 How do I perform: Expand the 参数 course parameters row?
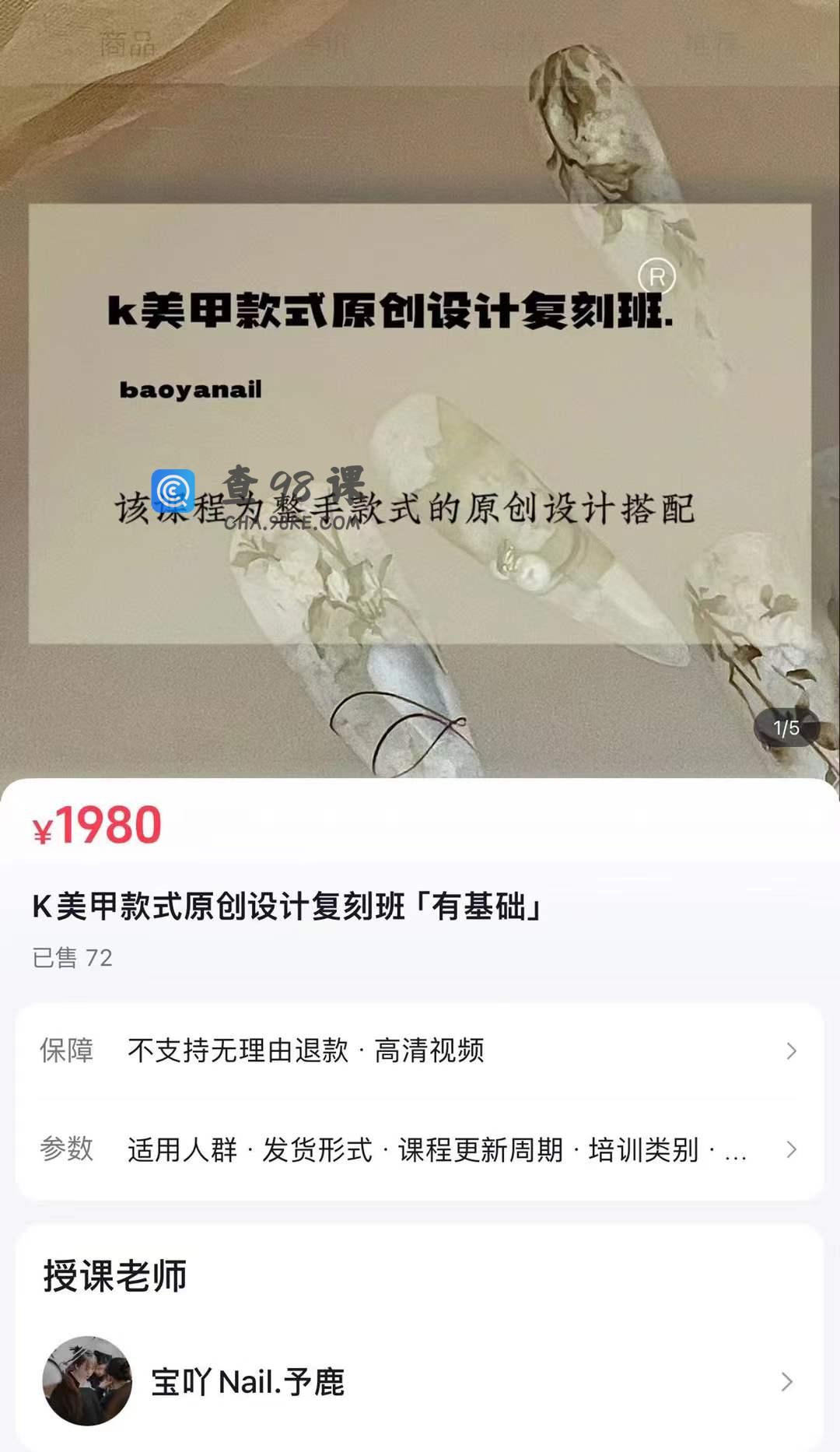coord(420,1149)
